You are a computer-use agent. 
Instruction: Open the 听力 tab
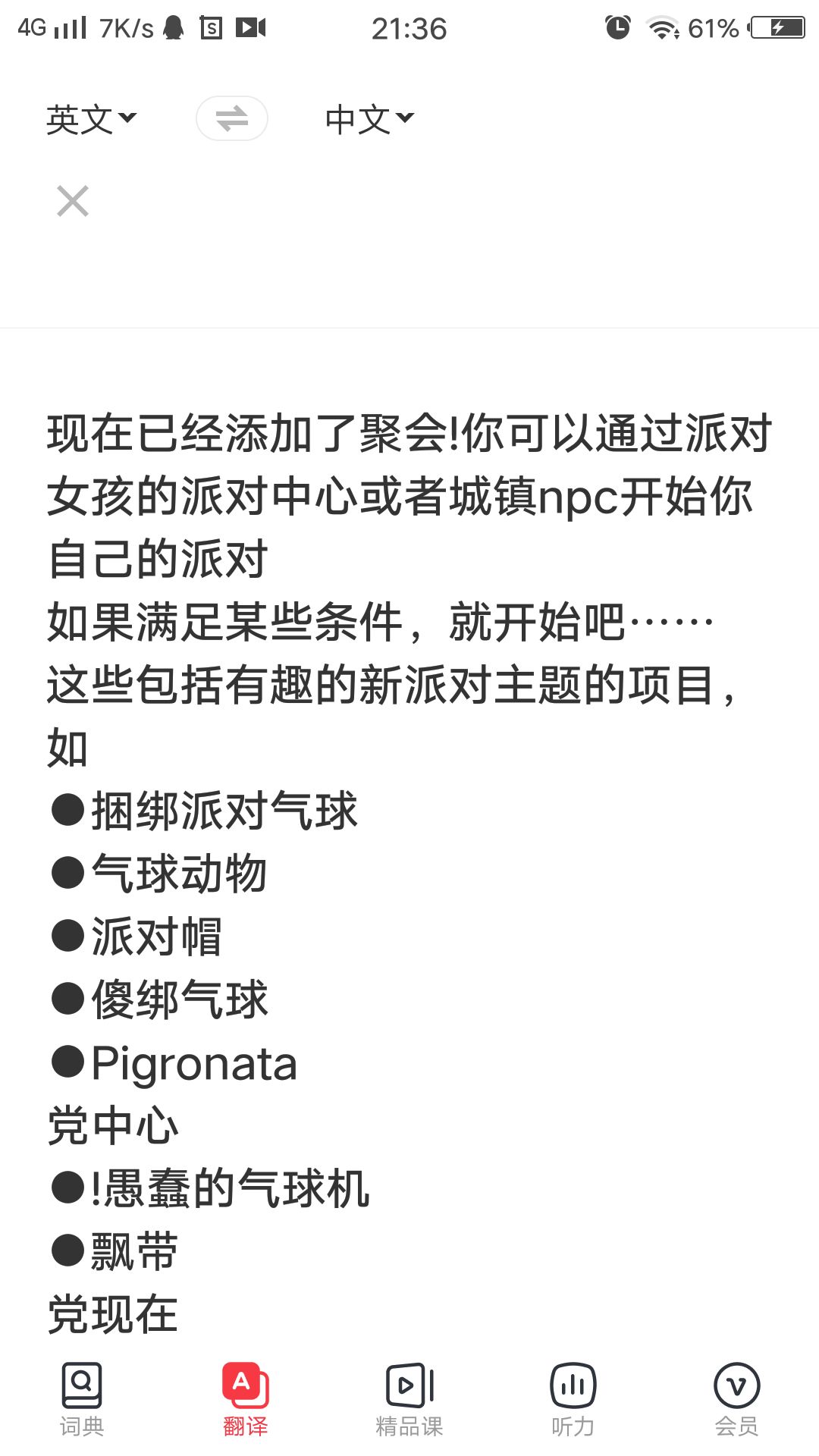tap(573, 1400)
